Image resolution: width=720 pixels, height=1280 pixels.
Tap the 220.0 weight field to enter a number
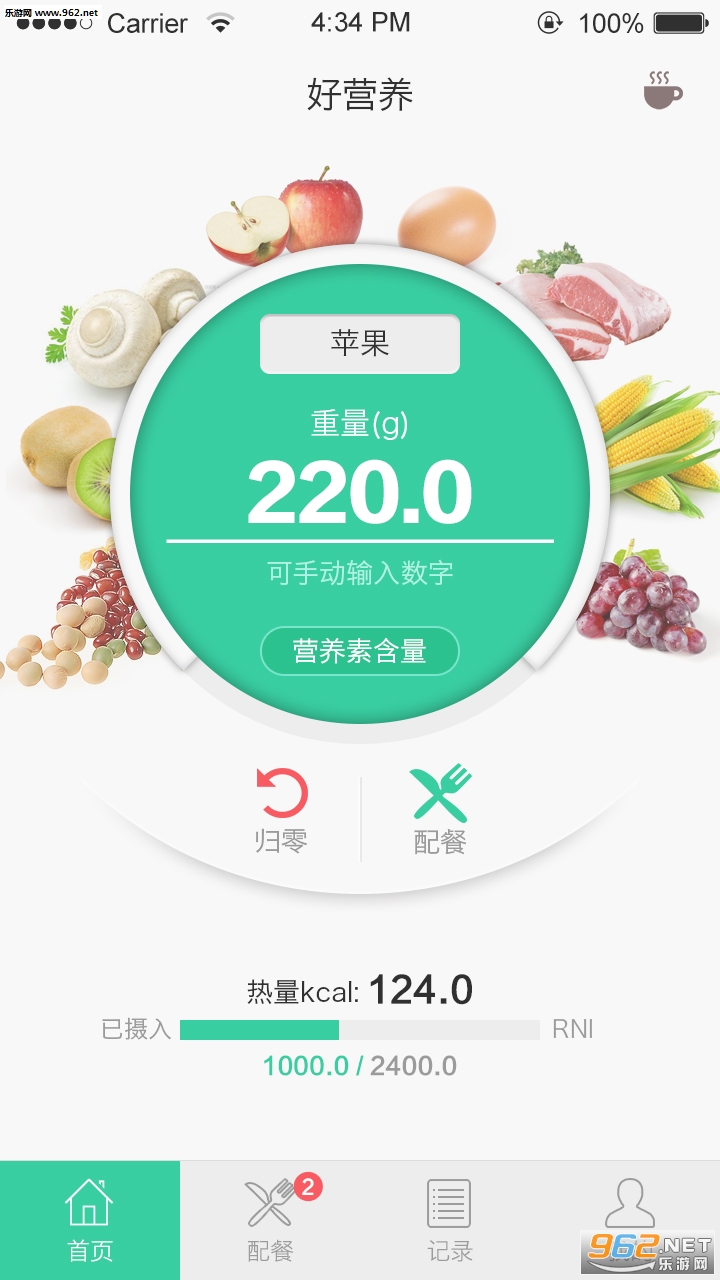[360, 491]
